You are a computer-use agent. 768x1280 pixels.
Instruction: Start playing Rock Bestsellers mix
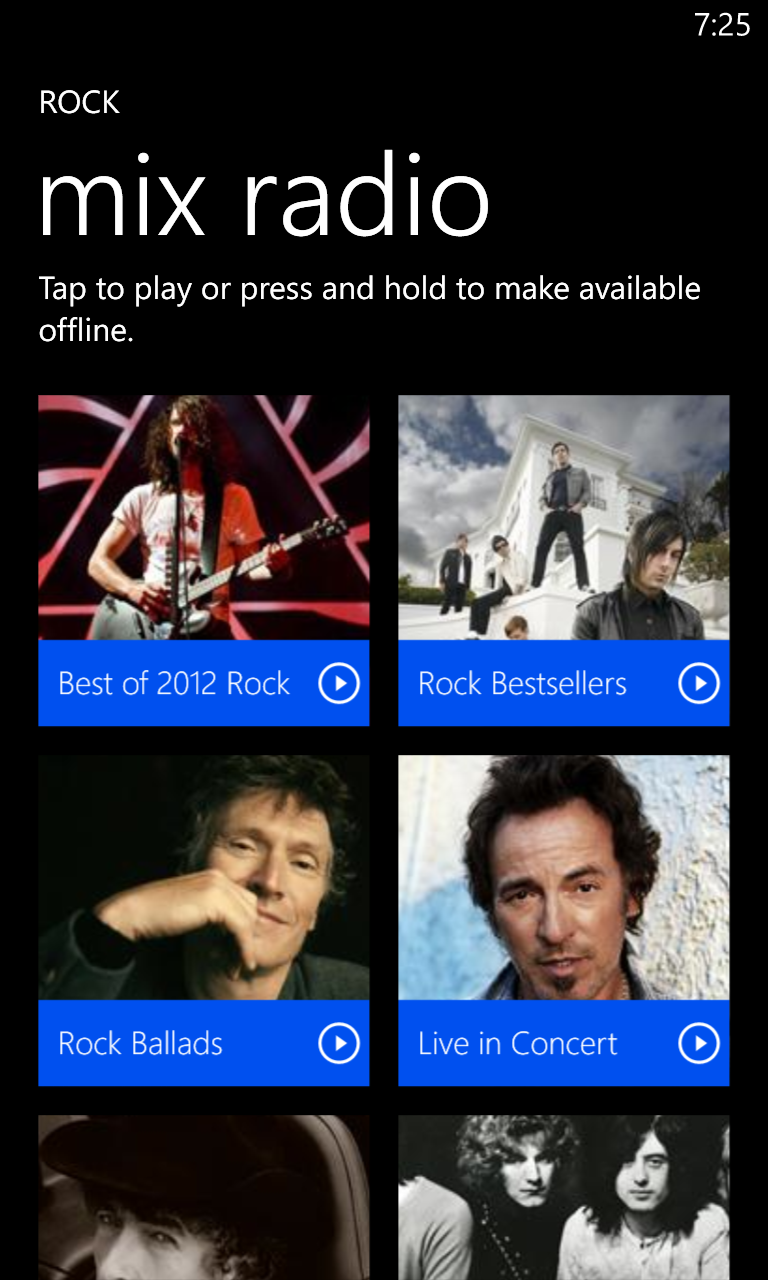click(x=699, y=684)
